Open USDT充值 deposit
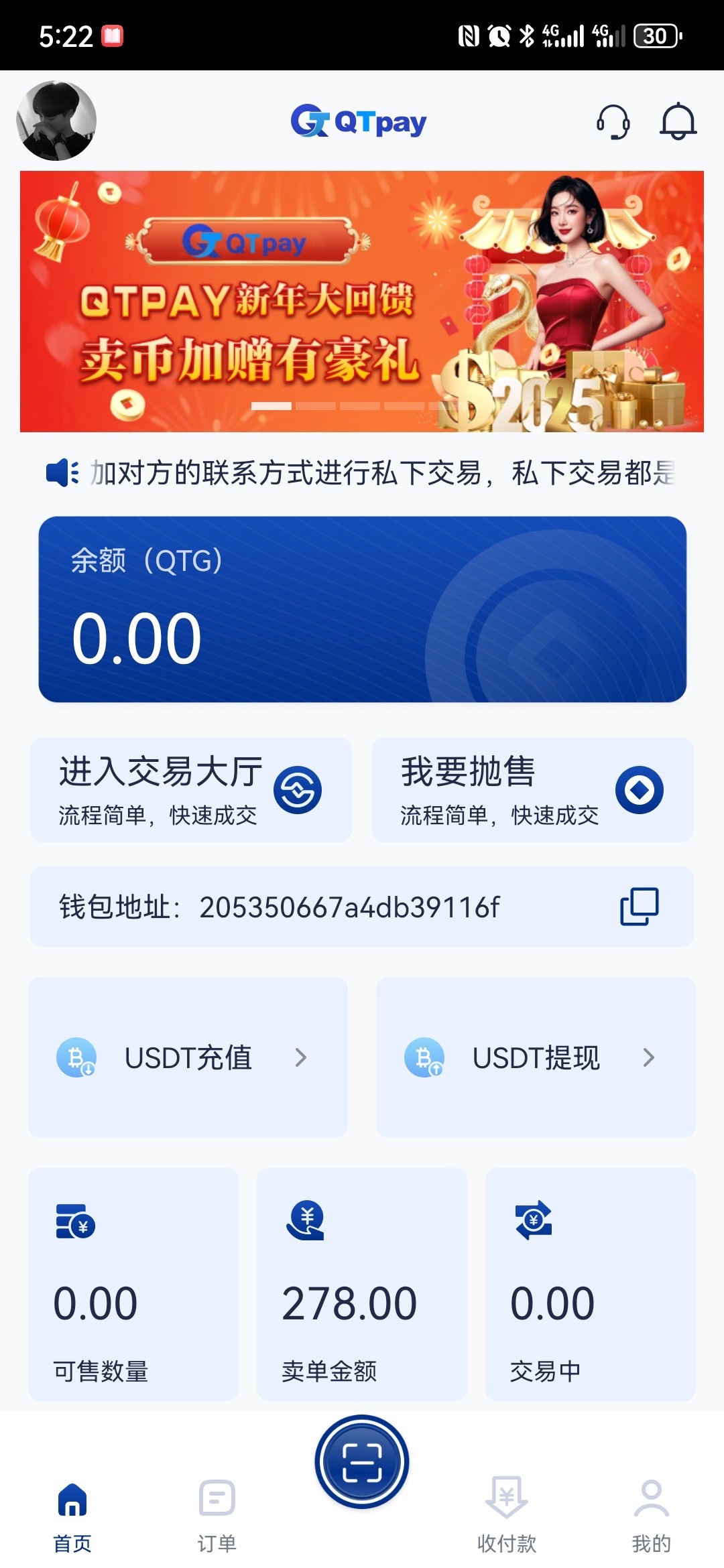The height and width of the screenshot is (1568, 724). [x=188, y=1057]
